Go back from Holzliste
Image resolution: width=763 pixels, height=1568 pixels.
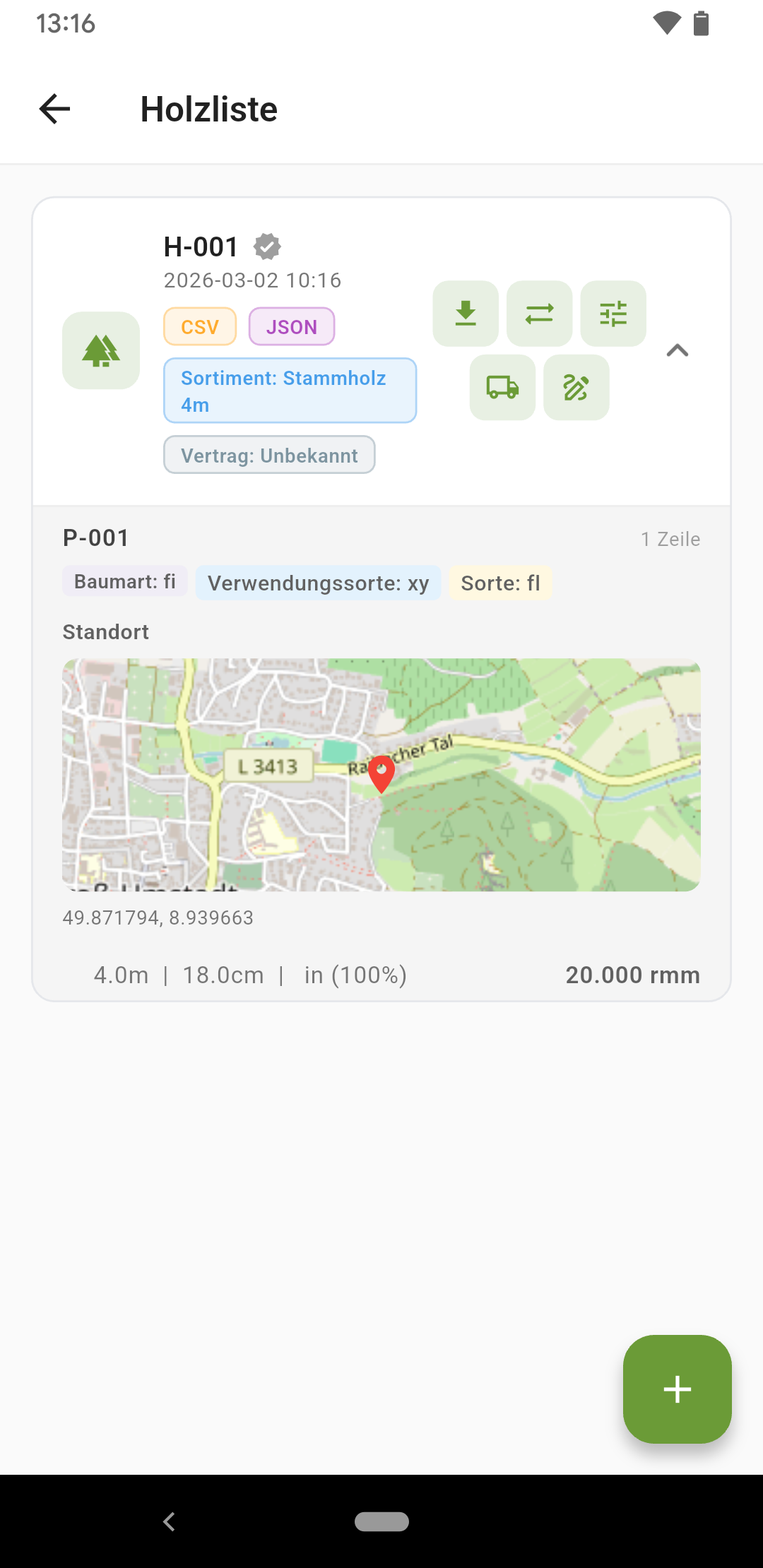pos(54,109)
